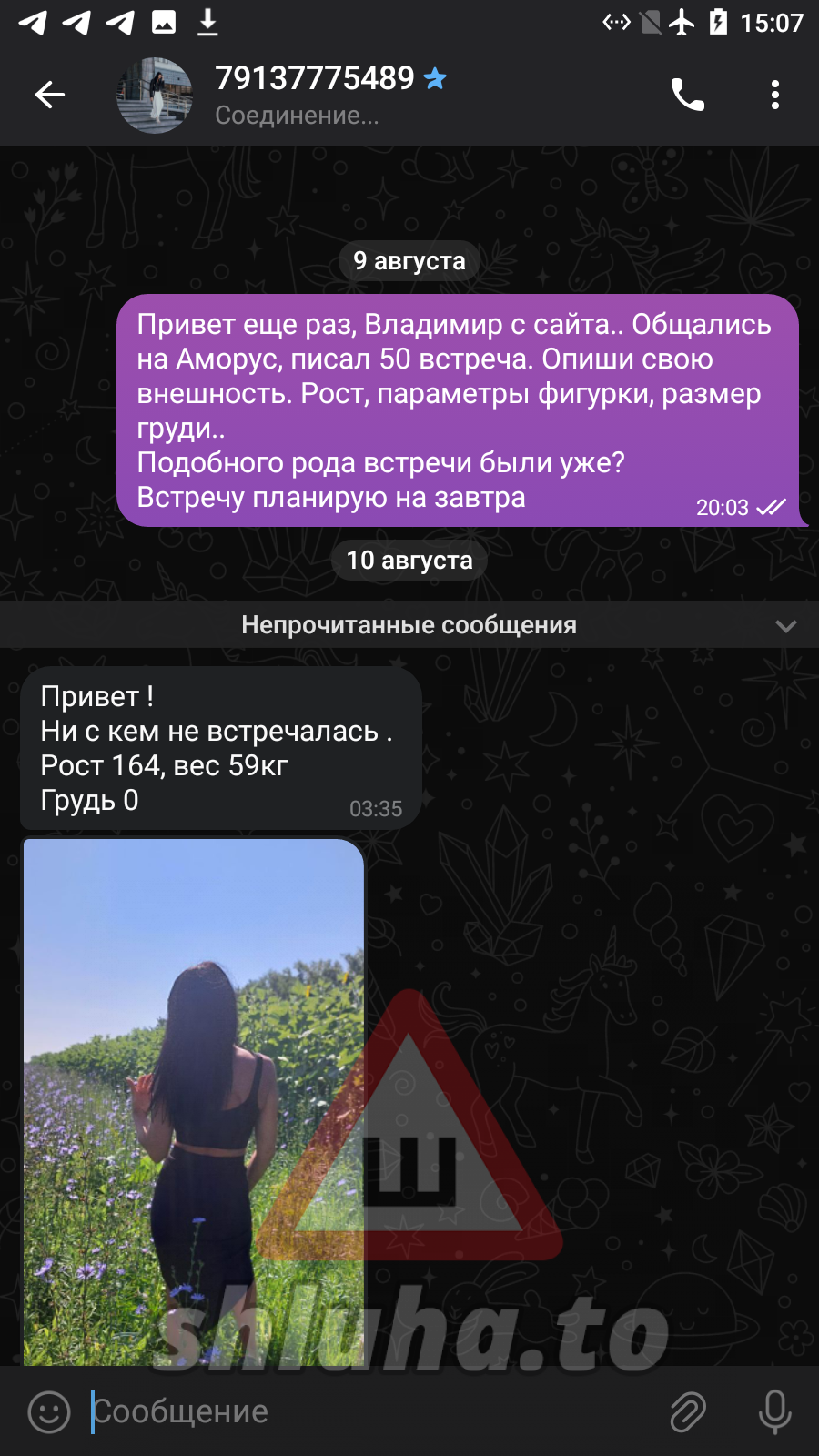
Task: Focus the Сообщение text field
Action: click(364, 1411)
